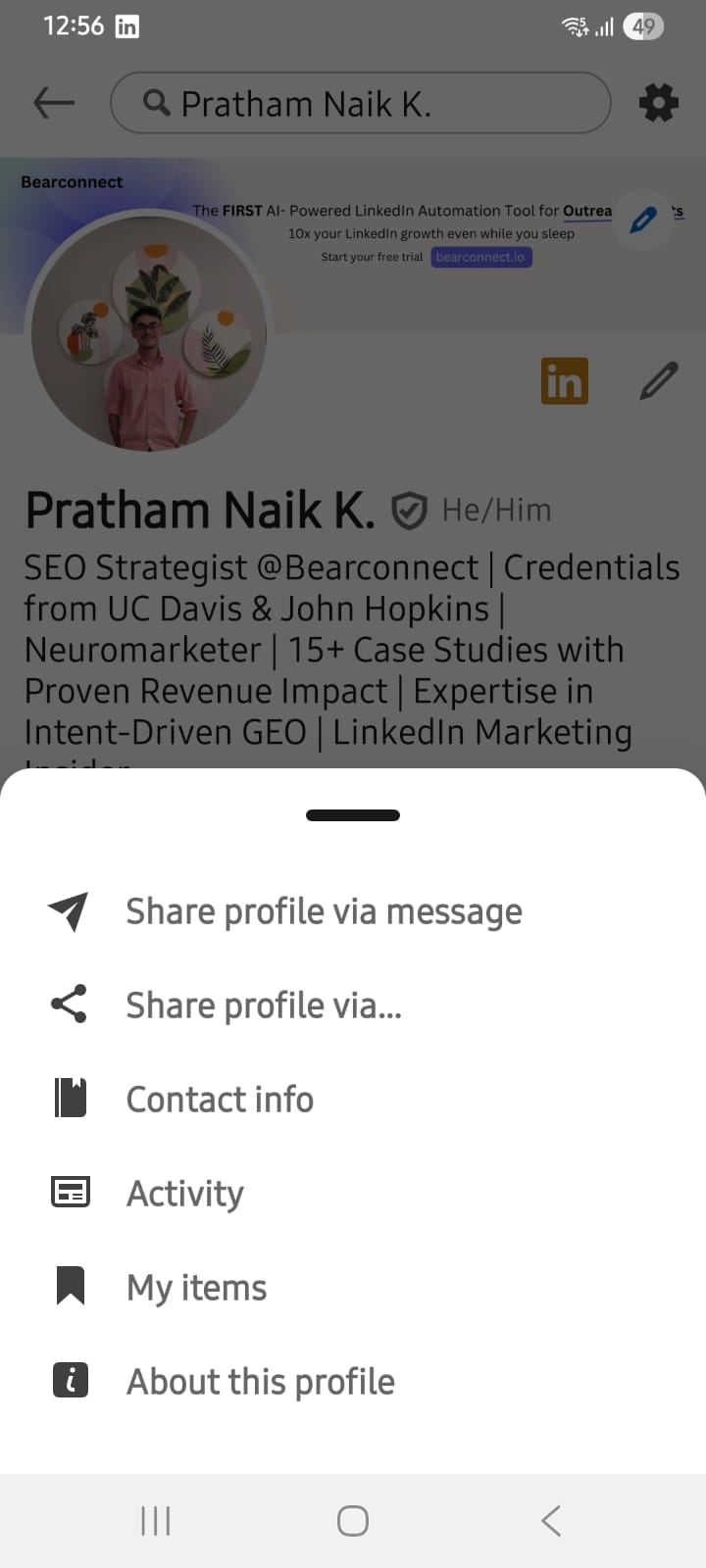Edit the cover banner with the blue pencil
The image size is (706, 1568).
tap(643, 219)
